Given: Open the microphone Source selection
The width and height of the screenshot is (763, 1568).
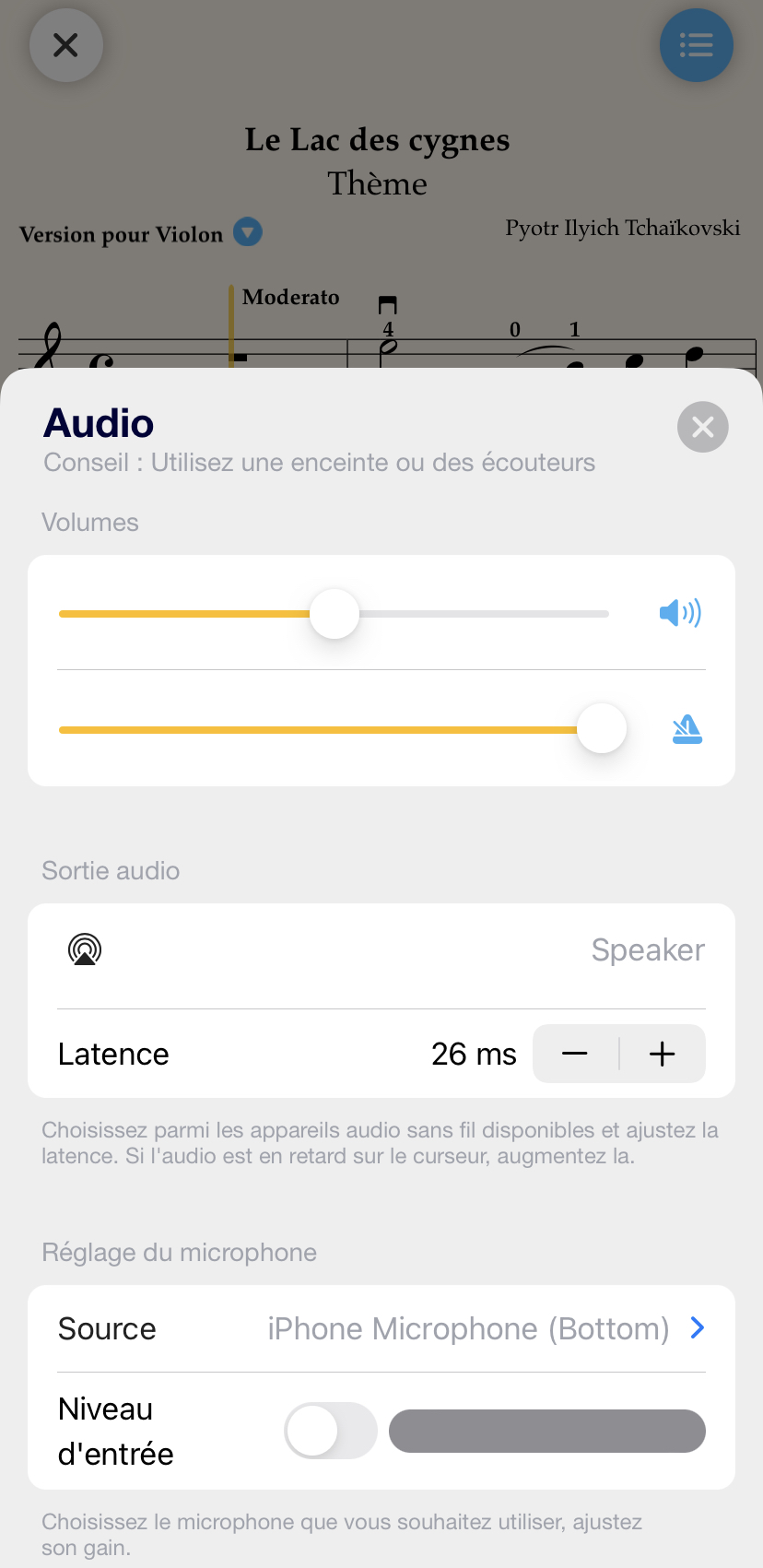Looking at the screenshot, I should click(381, 1328).
